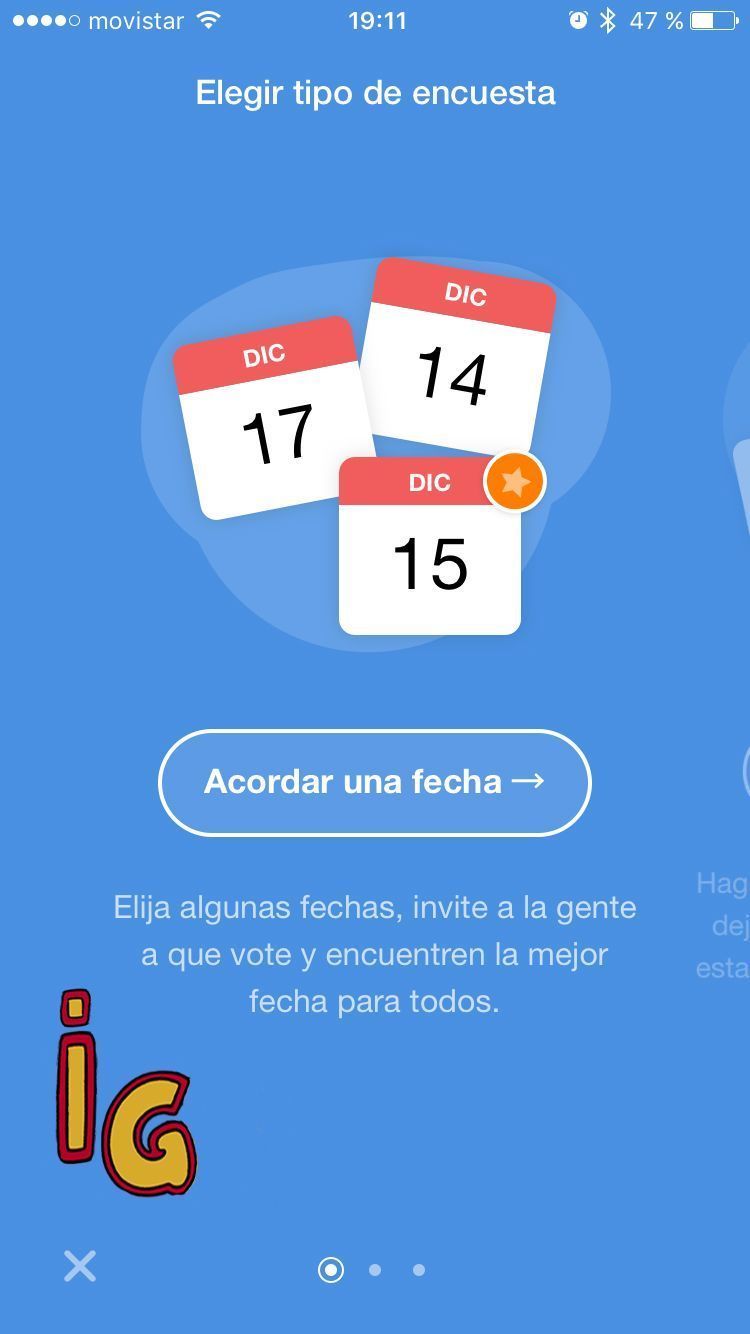The width and height of the screenshot is (750, 1334).
Task: Go to the second page indicator dot
Action: coord(375,1270)
